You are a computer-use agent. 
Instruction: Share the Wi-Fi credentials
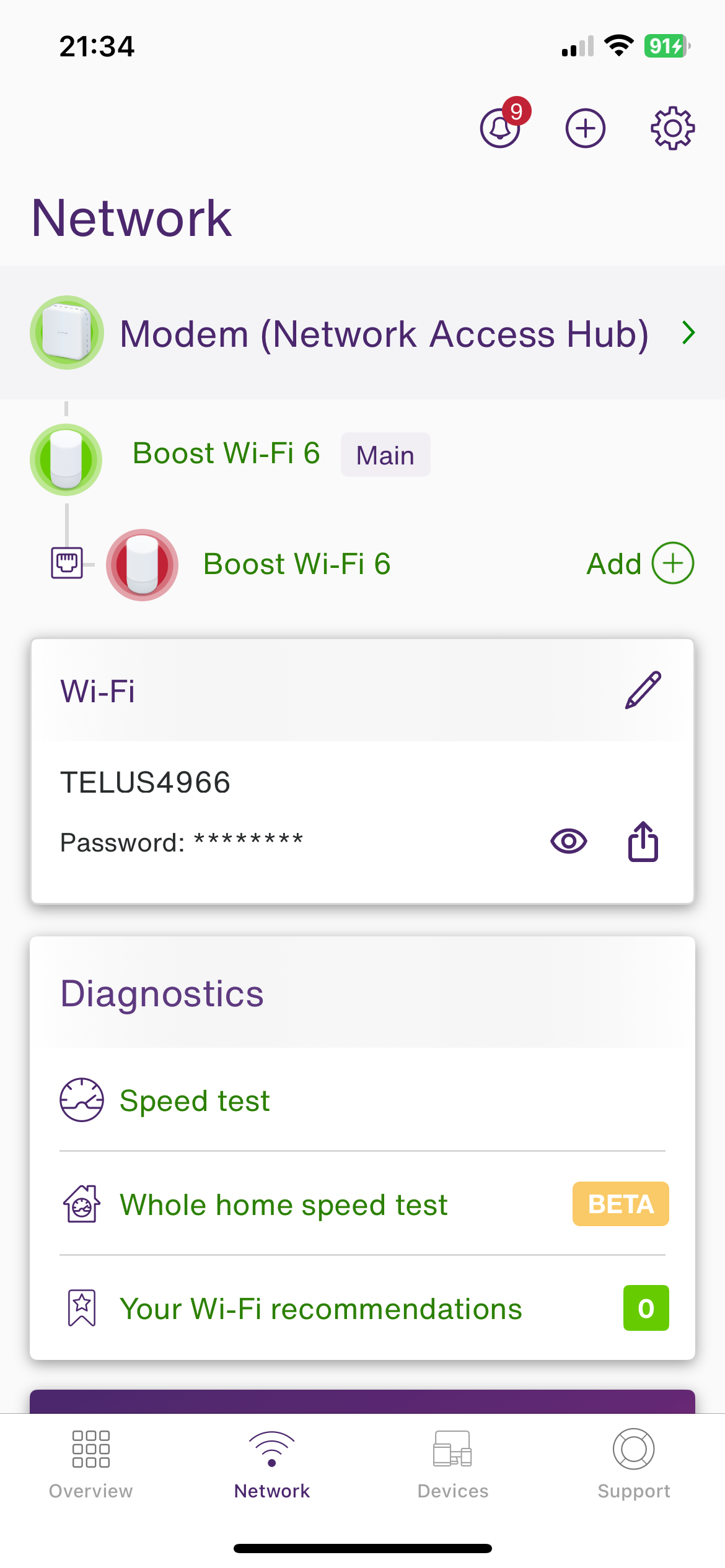click(643, 842)
